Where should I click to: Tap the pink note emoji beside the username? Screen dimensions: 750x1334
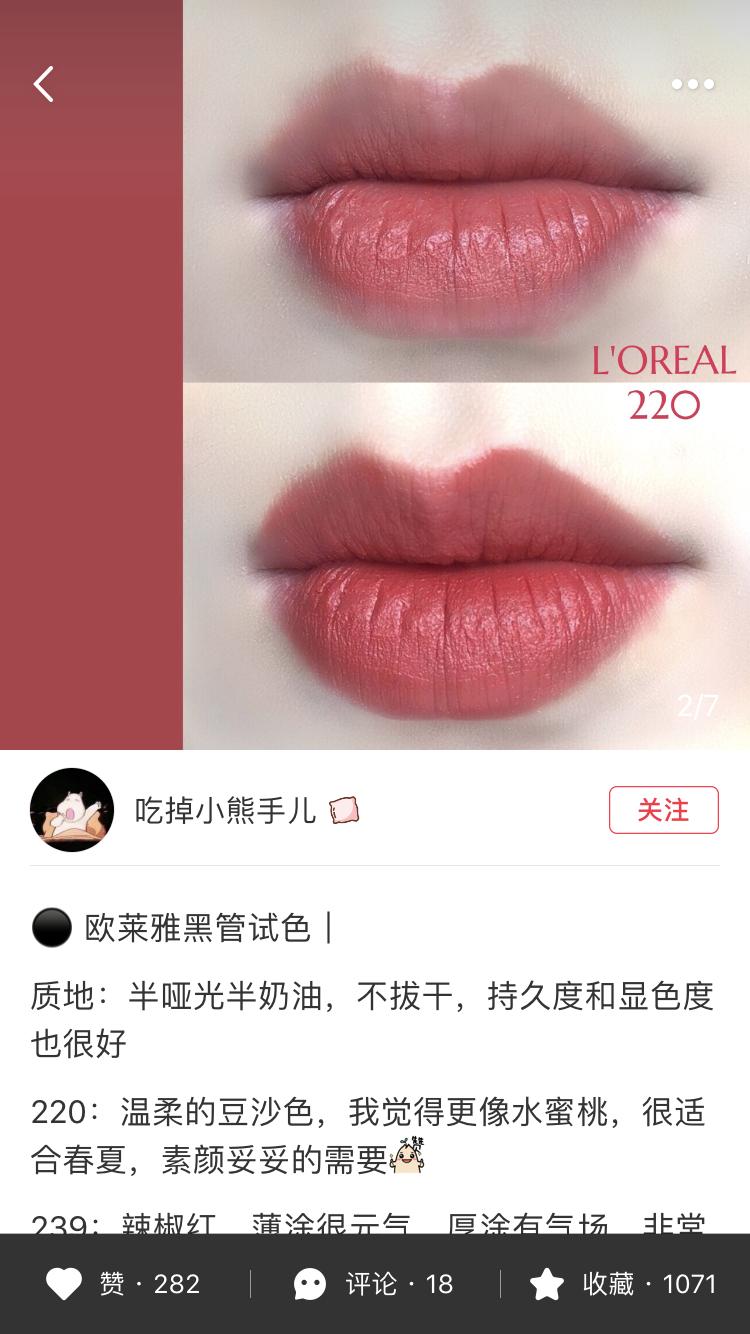click(x=345, y=811)
